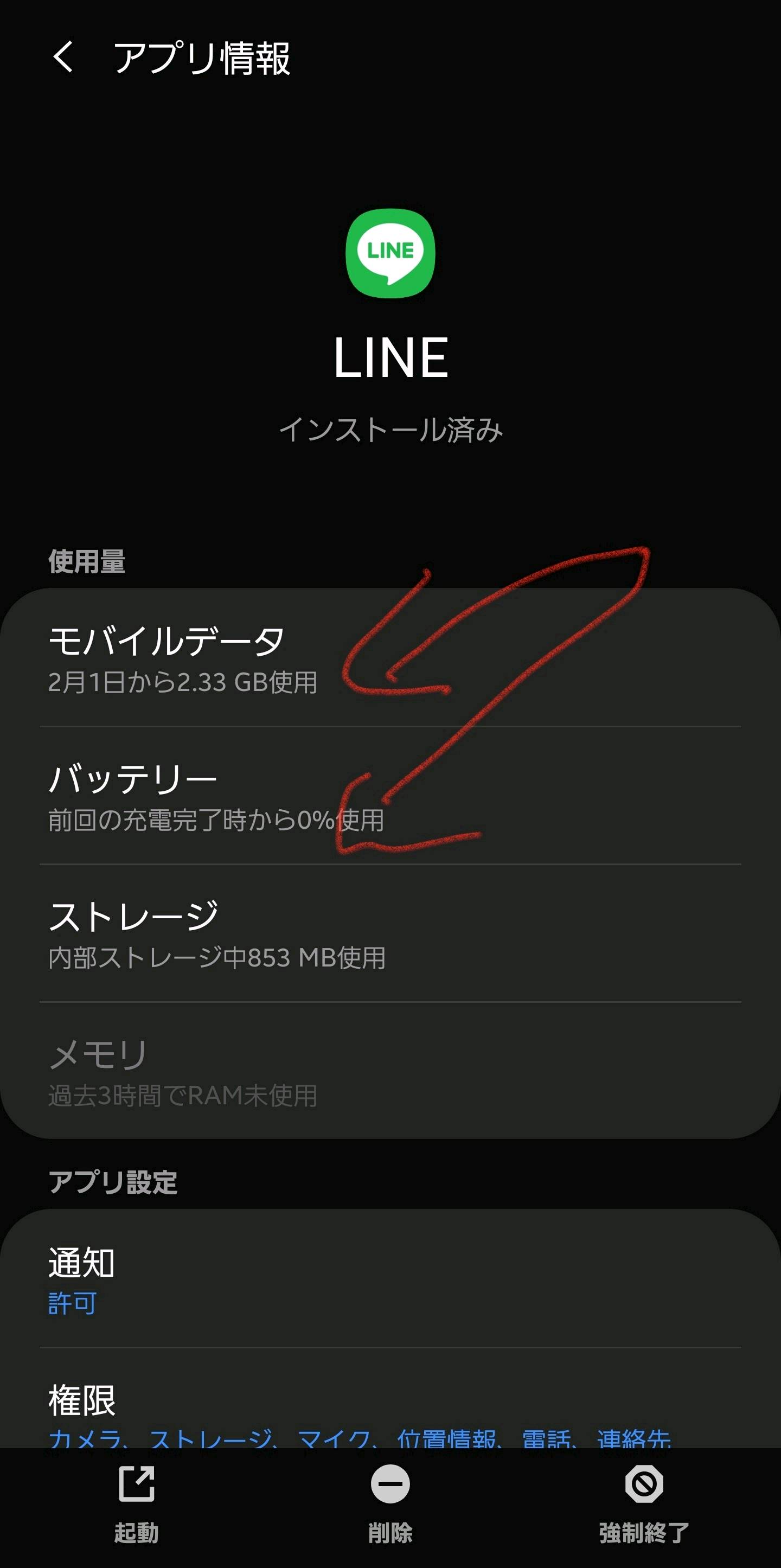781x1568 pixels.
Task: Open モバイルデータ usage details
Action: click(x=390, y=657)
